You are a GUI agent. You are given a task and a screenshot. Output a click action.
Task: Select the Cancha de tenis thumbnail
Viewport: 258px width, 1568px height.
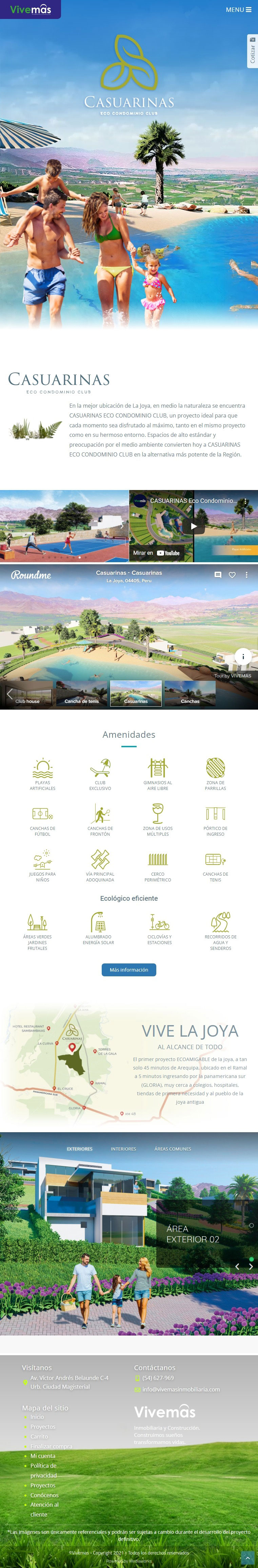point(82,693)
